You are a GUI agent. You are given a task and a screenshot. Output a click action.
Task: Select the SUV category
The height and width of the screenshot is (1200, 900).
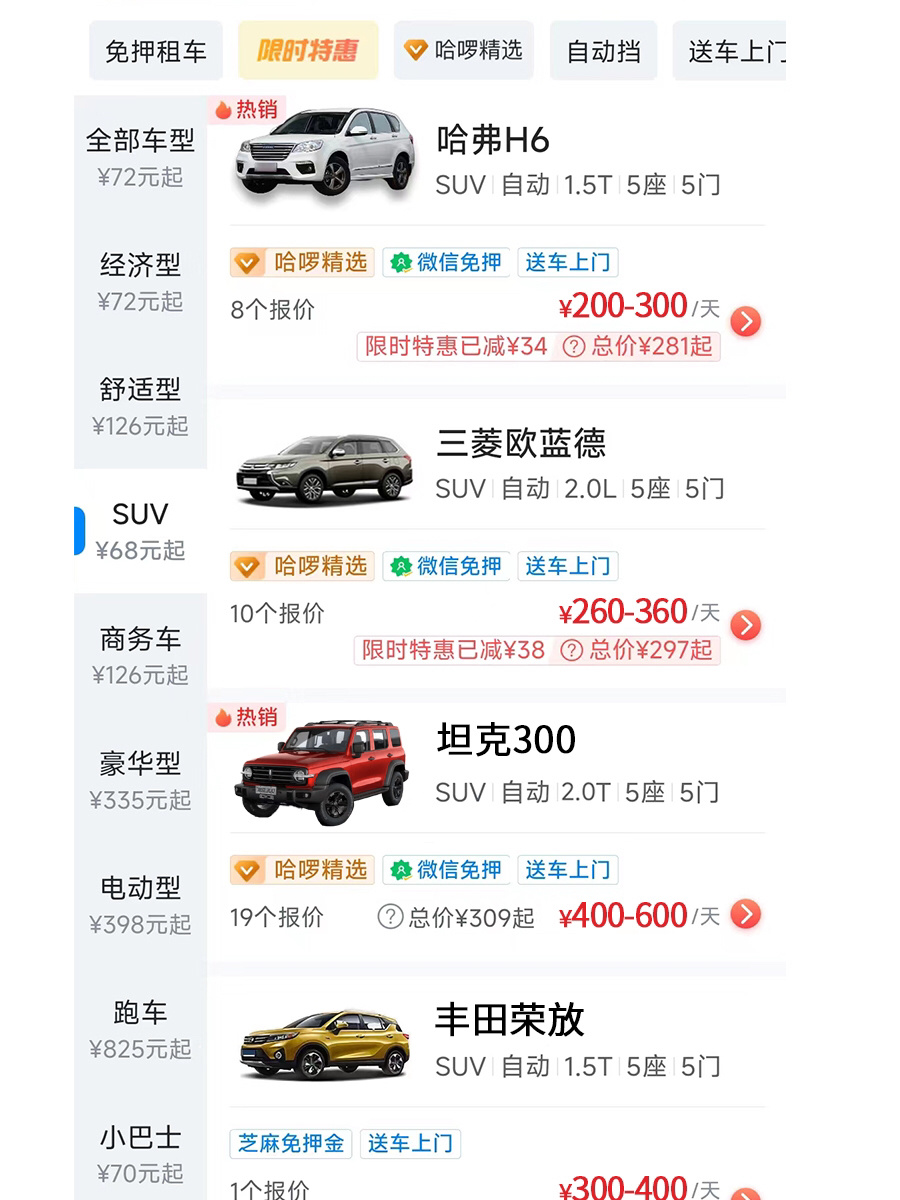pos(140,530)
